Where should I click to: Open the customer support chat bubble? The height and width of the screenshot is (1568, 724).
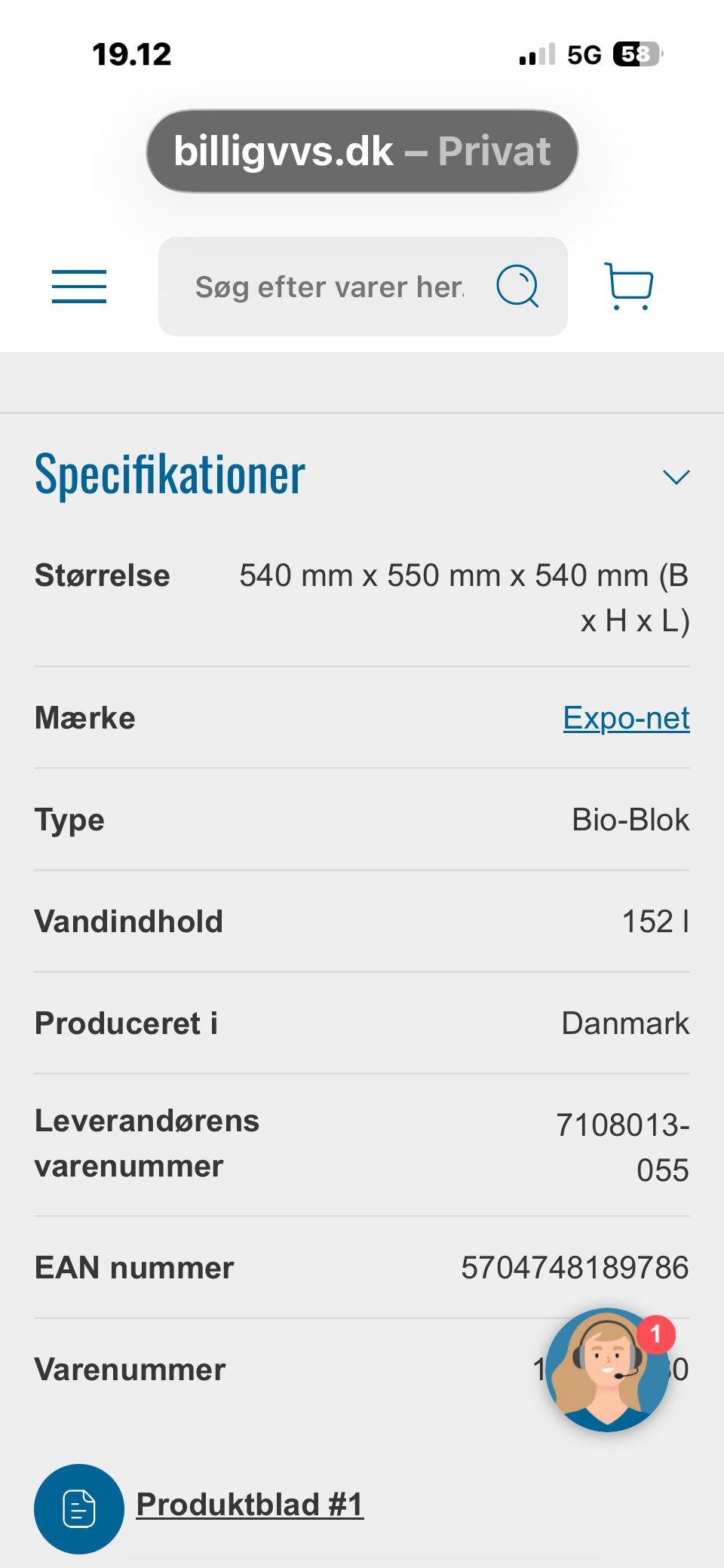point(607,1369)
